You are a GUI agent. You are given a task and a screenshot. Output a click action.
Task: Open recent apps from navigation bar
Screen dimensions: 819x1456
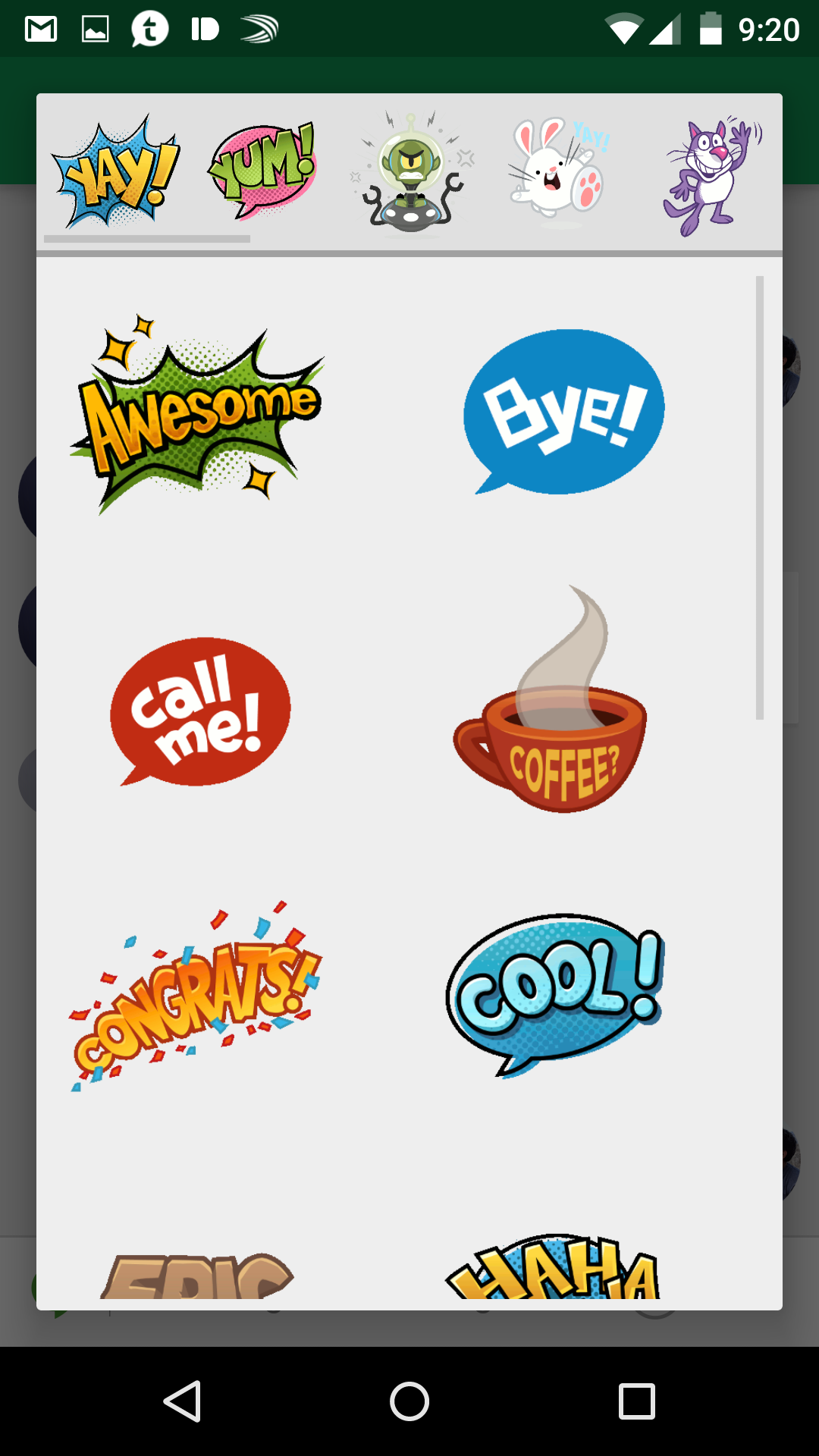[x=637, y=1401]
